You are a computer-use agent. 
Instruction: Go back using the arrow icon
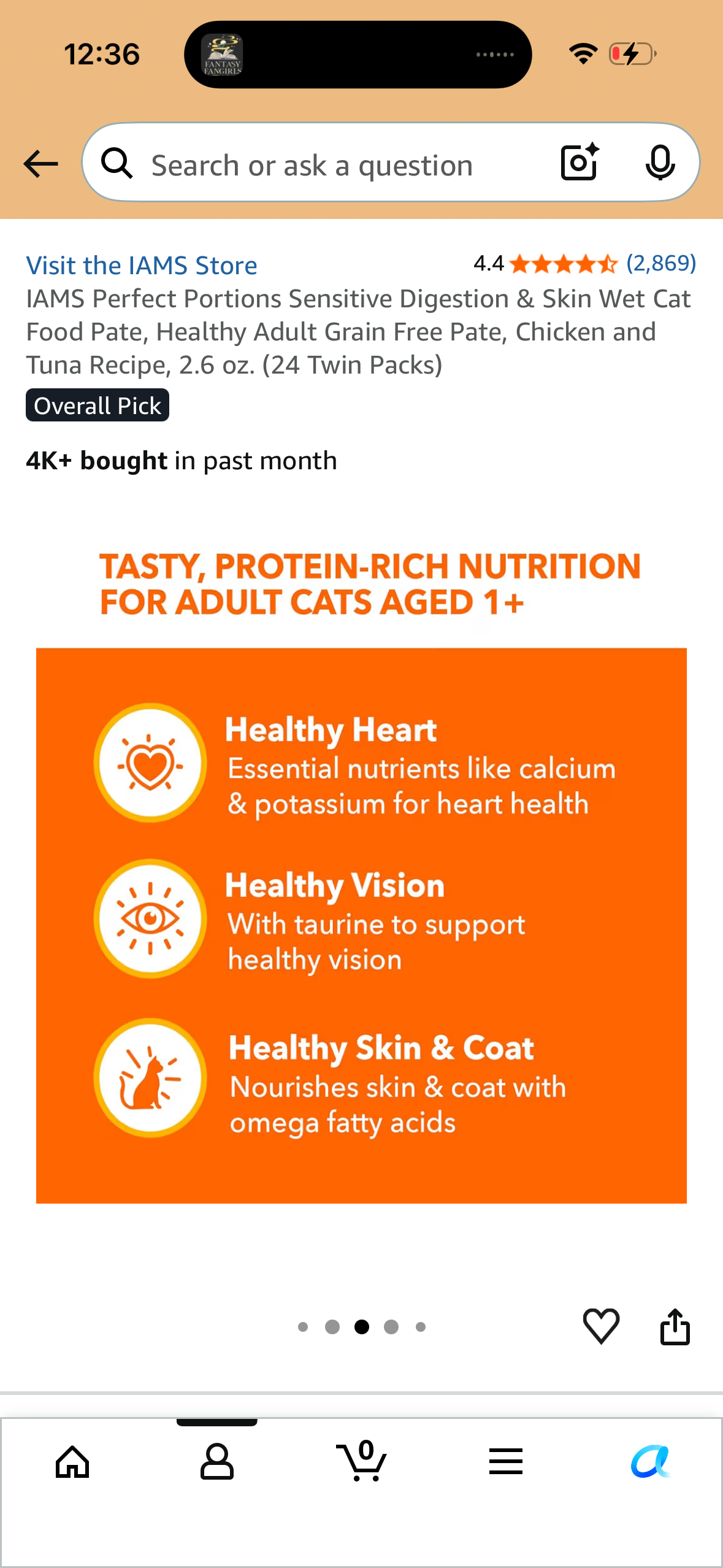coord(40,164)
